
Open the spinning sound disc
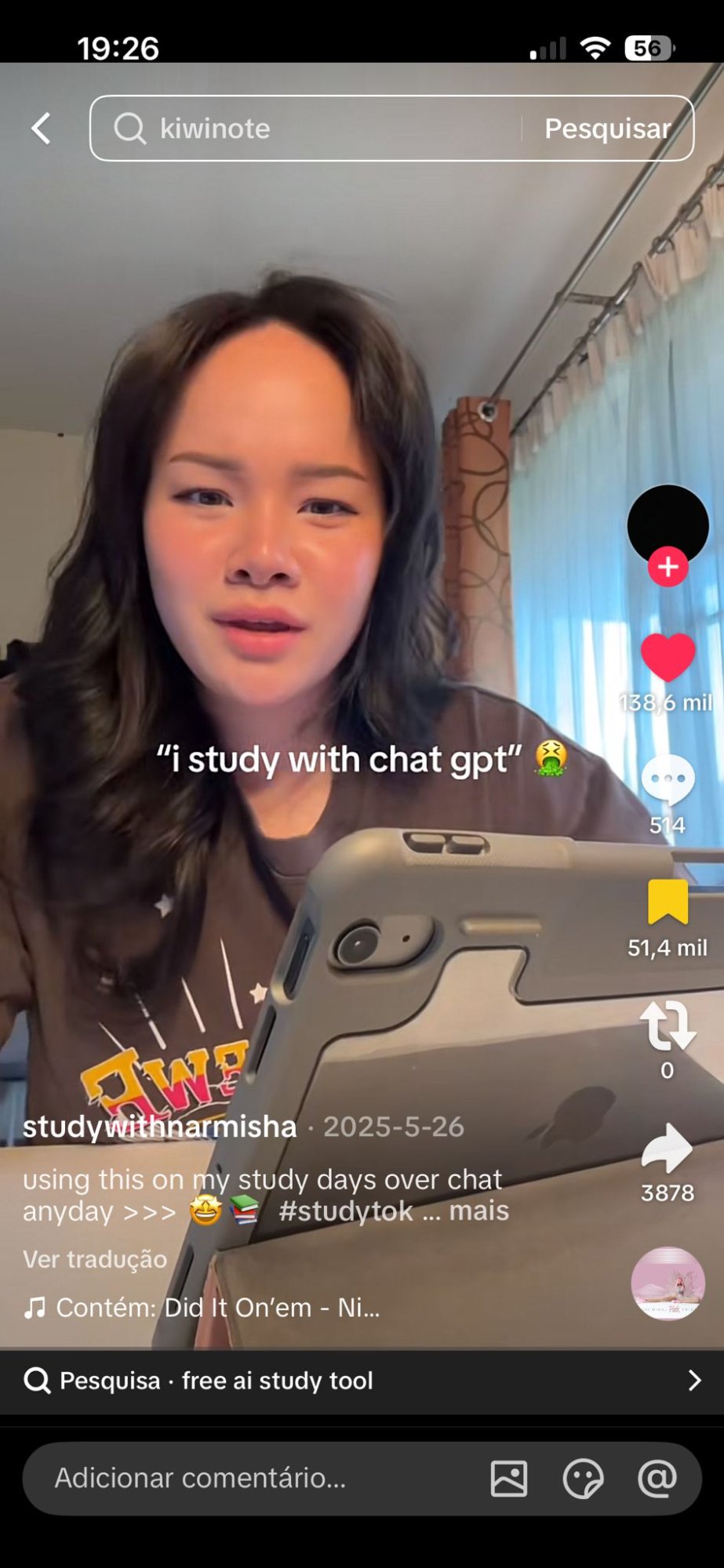coord(668,1283)
